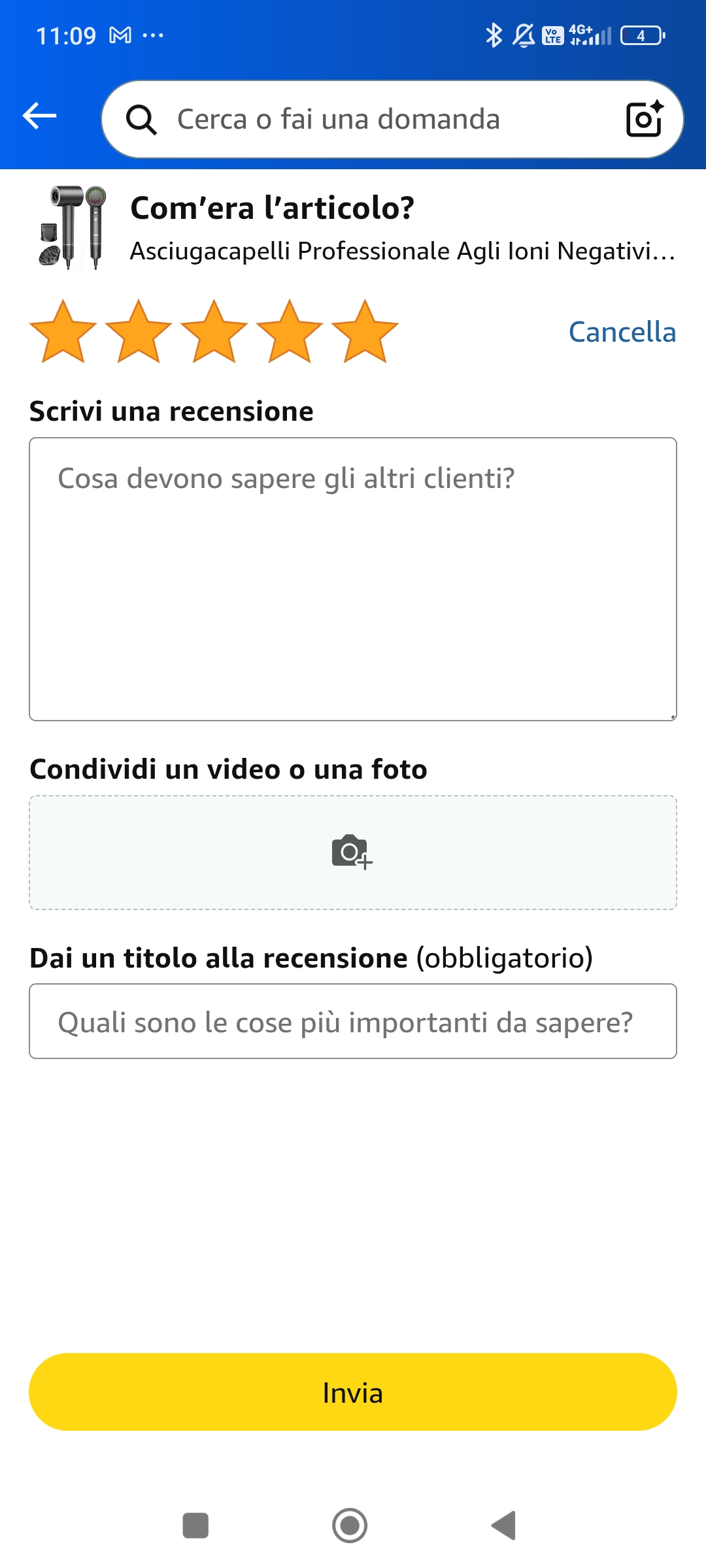This screenshot has width=706, height=1568.
Task: Open the hair dryer product thumbnail
Action: point(71,227)
